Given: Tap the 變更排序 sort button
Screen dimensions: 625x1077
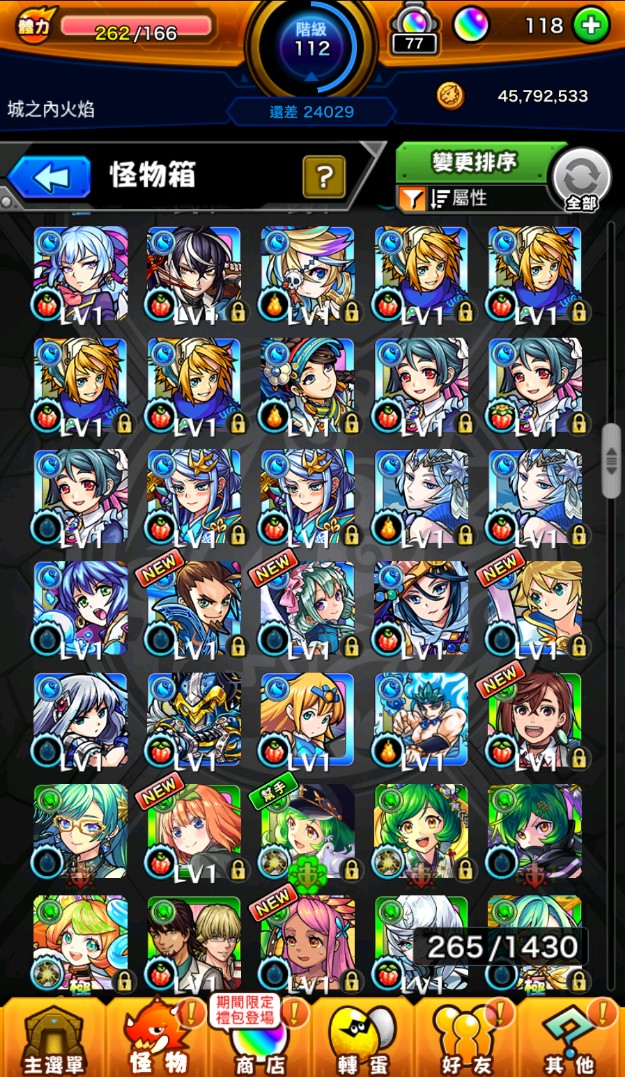Looking at the screenshot, I should tap(472, 161).
